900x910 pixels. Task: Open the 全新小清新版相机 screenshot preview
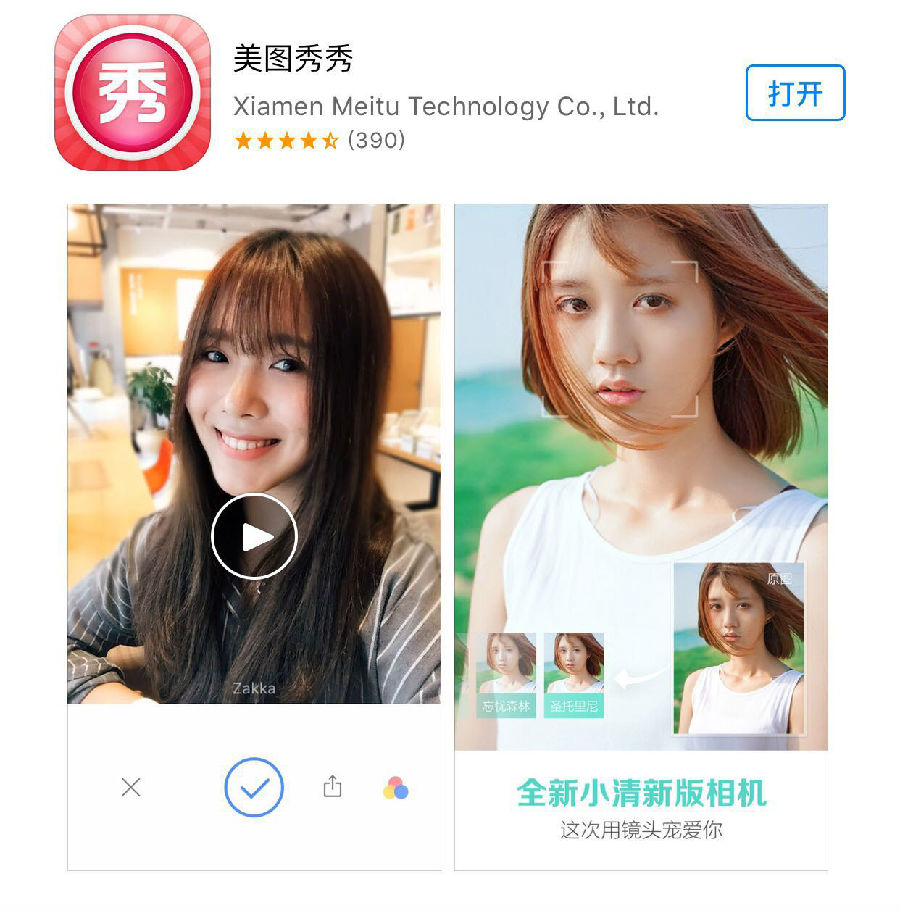pos(641,537)
